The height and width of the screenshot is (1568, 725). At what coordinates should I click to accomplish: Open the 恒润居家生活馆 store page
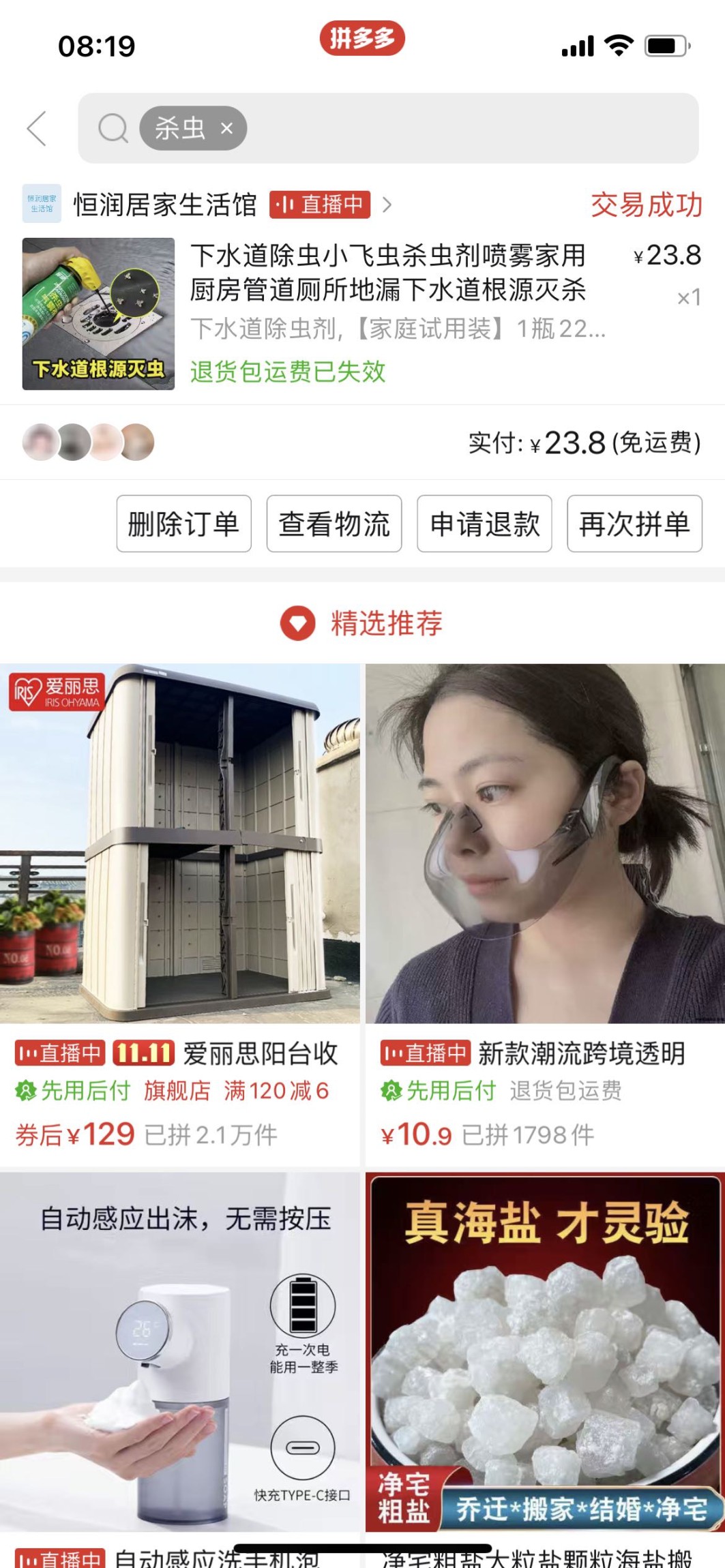pos(164,205)
